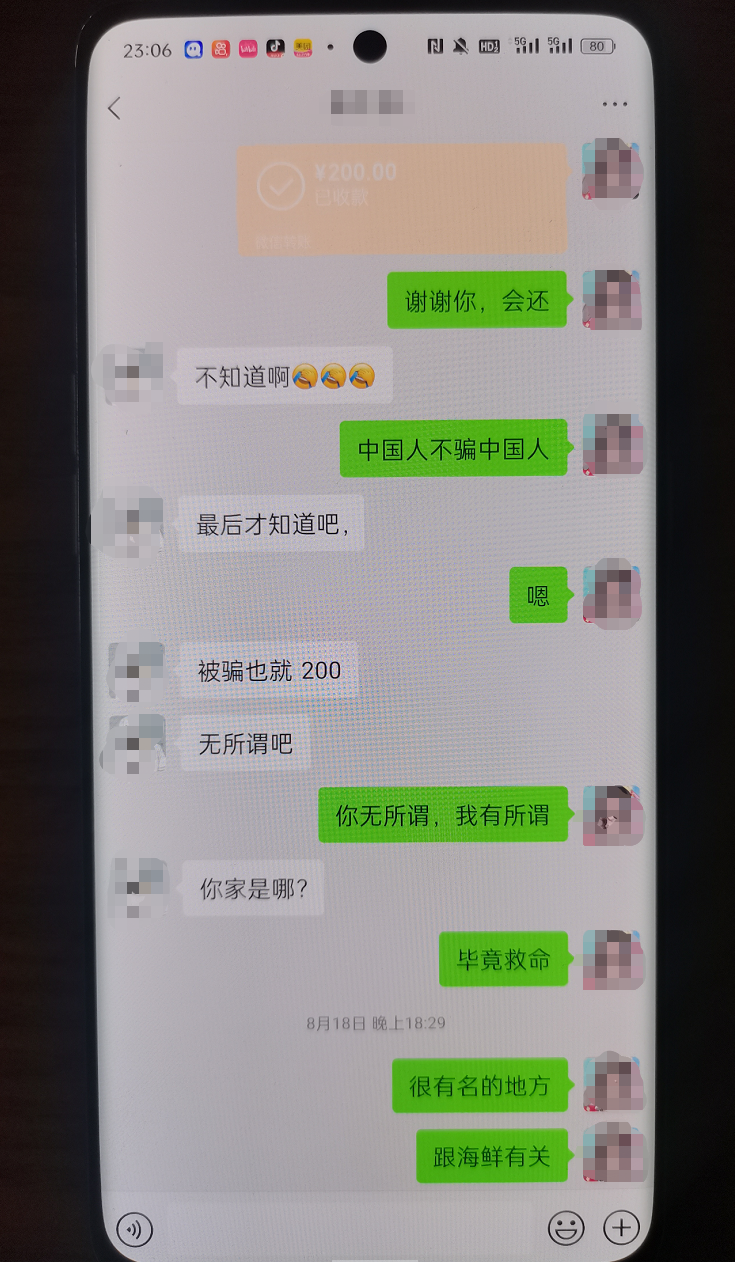Open the ¥200.00 received transfer message
Viewport: 735px width, 1262px height.
click(402, 198)
